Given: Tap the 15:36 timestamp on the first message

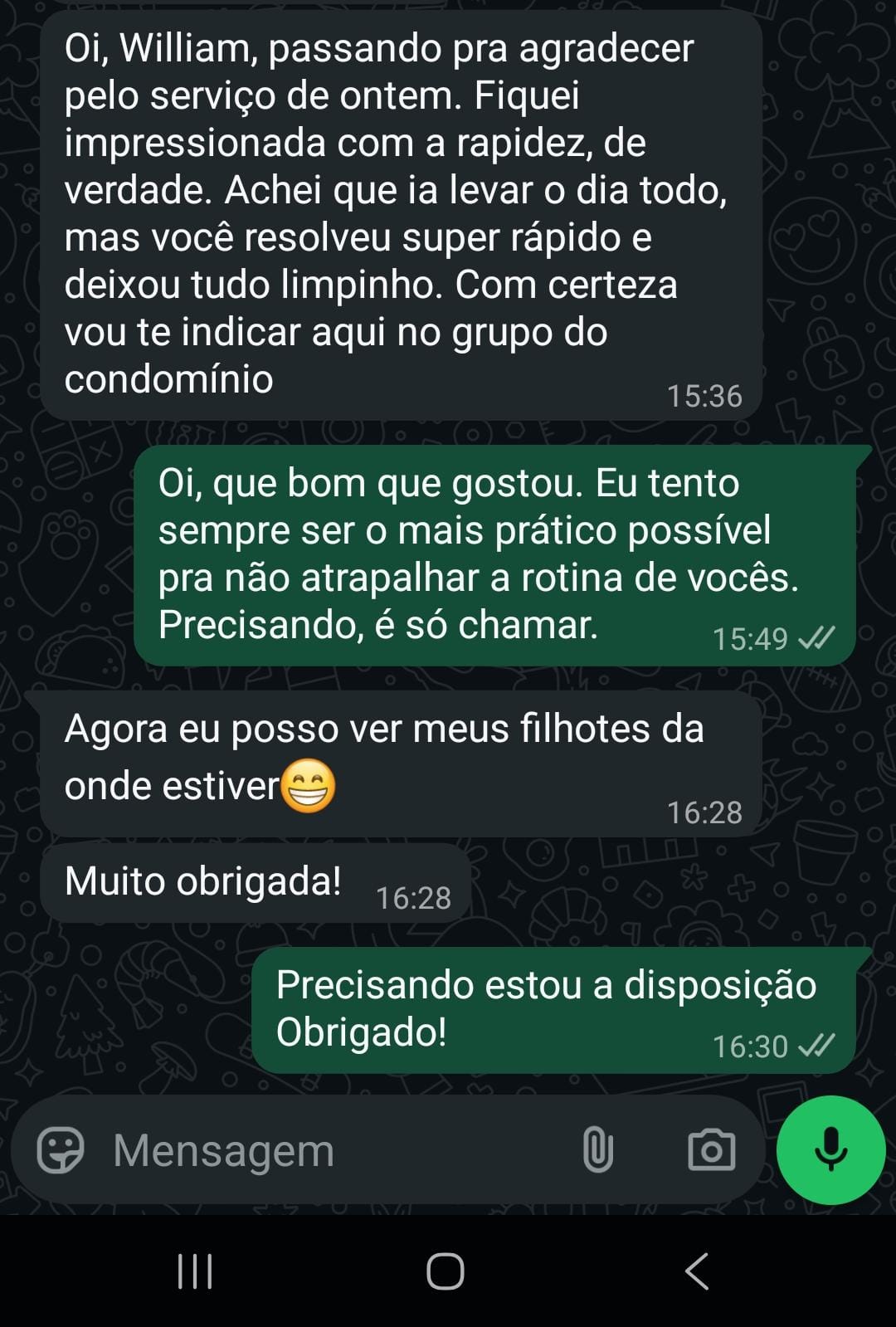Looking at the screenshot, I should pos(706,396).
